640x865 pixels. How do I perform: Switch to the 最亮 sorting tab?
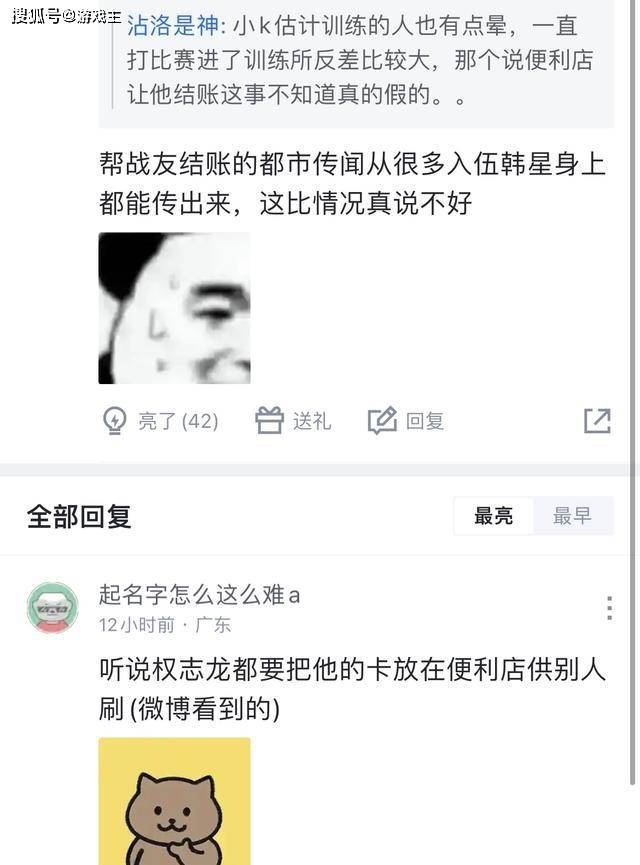point(493,516)
